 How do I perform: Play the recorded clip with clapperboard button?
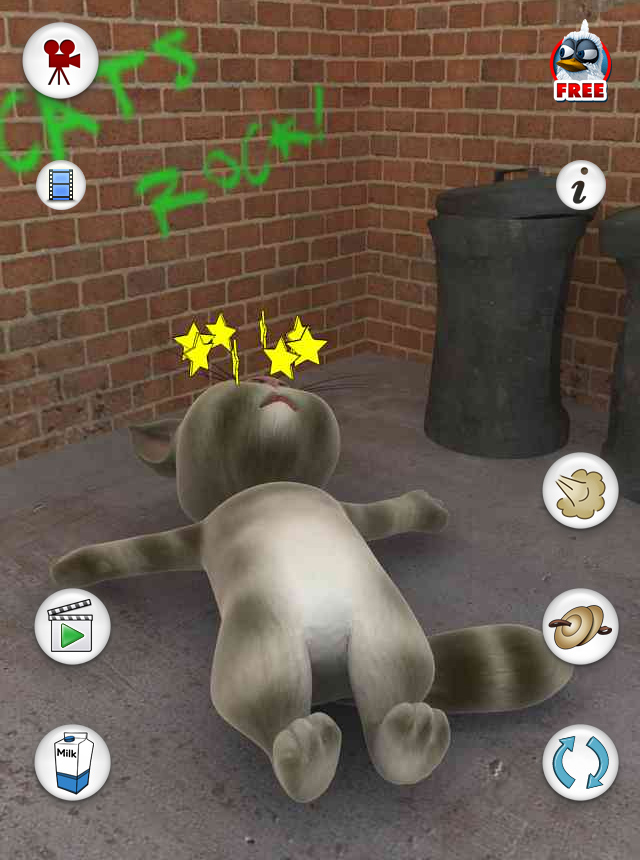[72, 626]
